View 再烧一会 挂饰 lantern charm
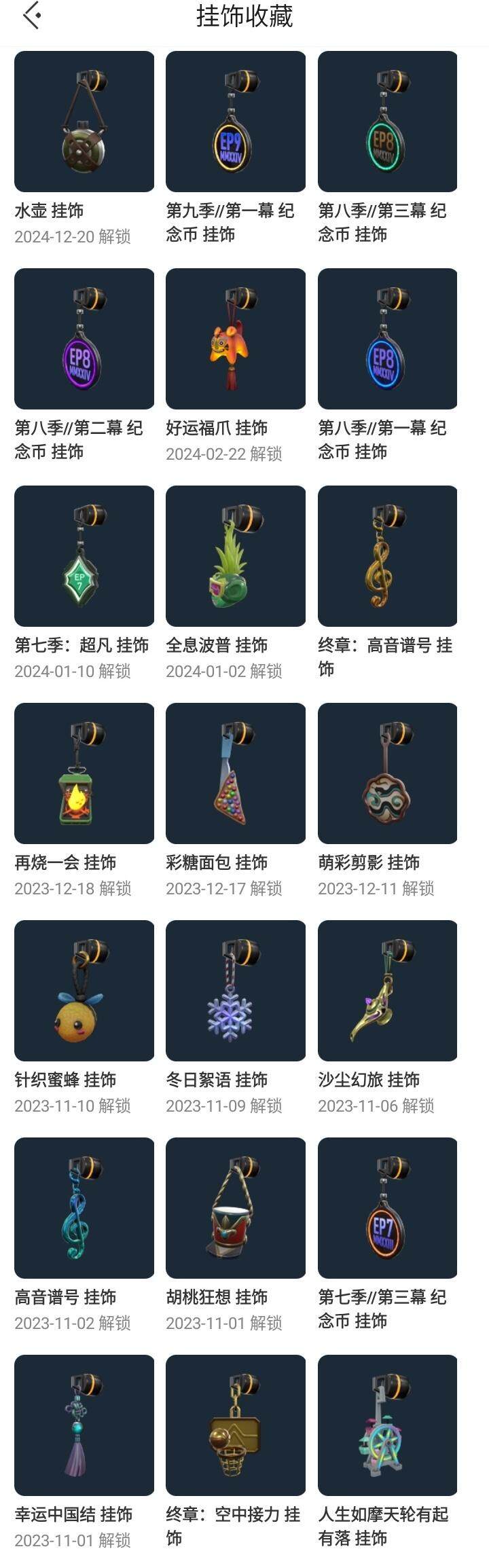The height and width of the screenshot is (1568, 489). pos(84,773)
